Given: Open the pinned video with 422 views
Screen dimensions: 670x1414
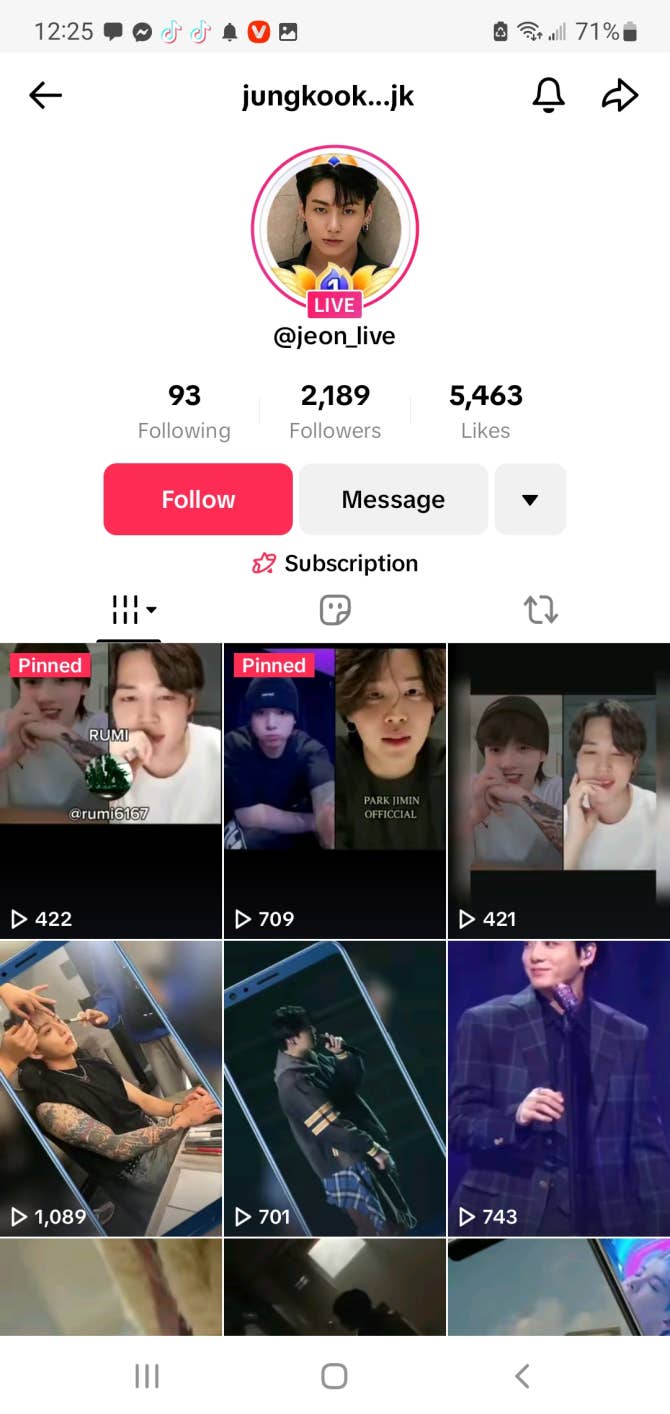Looking at the screenshot, I should click(x=111, y=790).
